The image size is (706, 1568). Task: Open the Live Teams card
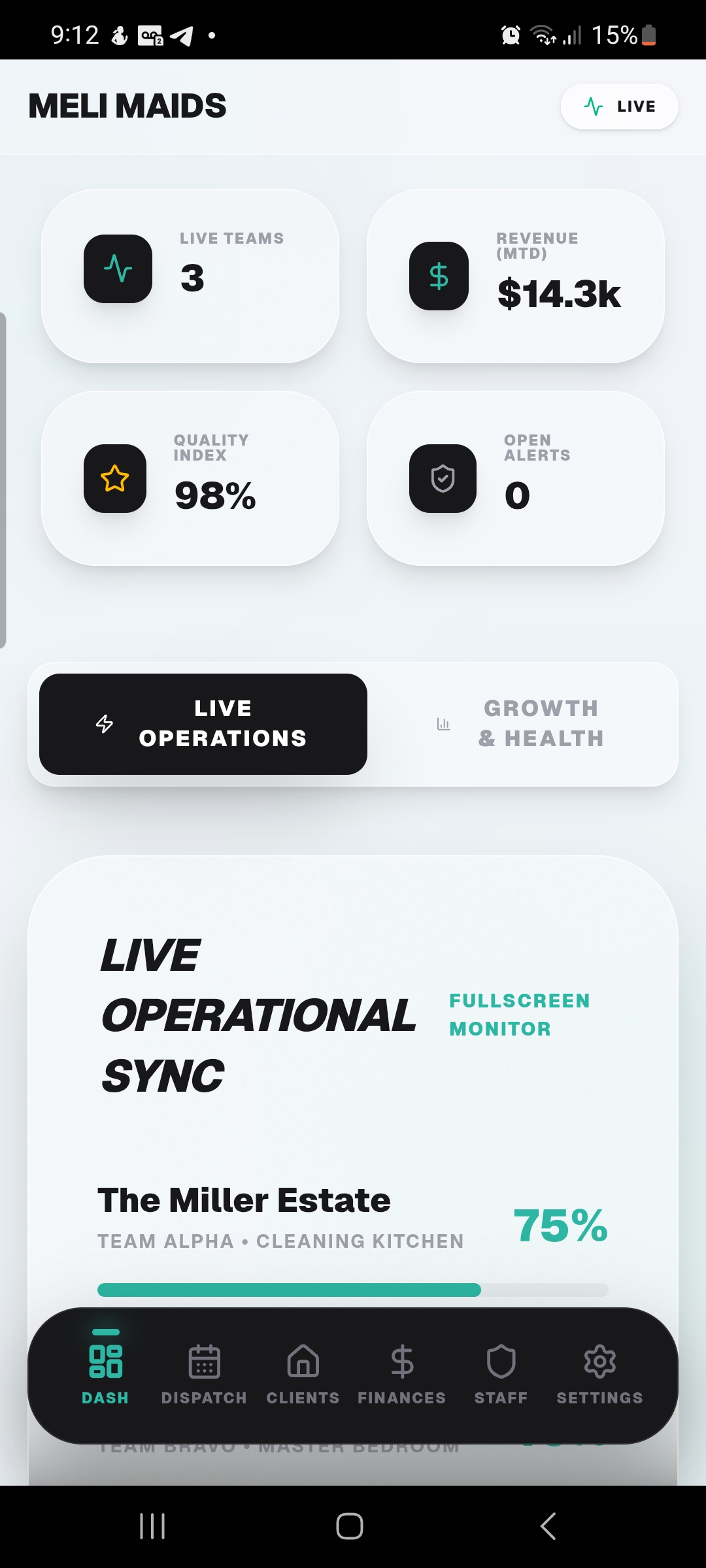[190, 276]
